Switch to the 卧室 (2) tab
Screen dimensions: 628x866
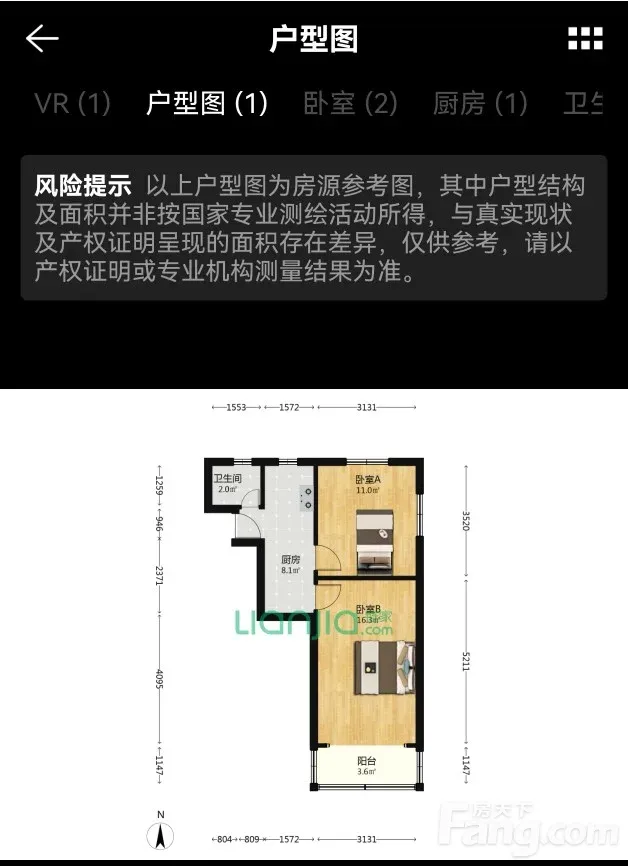click(x=350, y=103)
